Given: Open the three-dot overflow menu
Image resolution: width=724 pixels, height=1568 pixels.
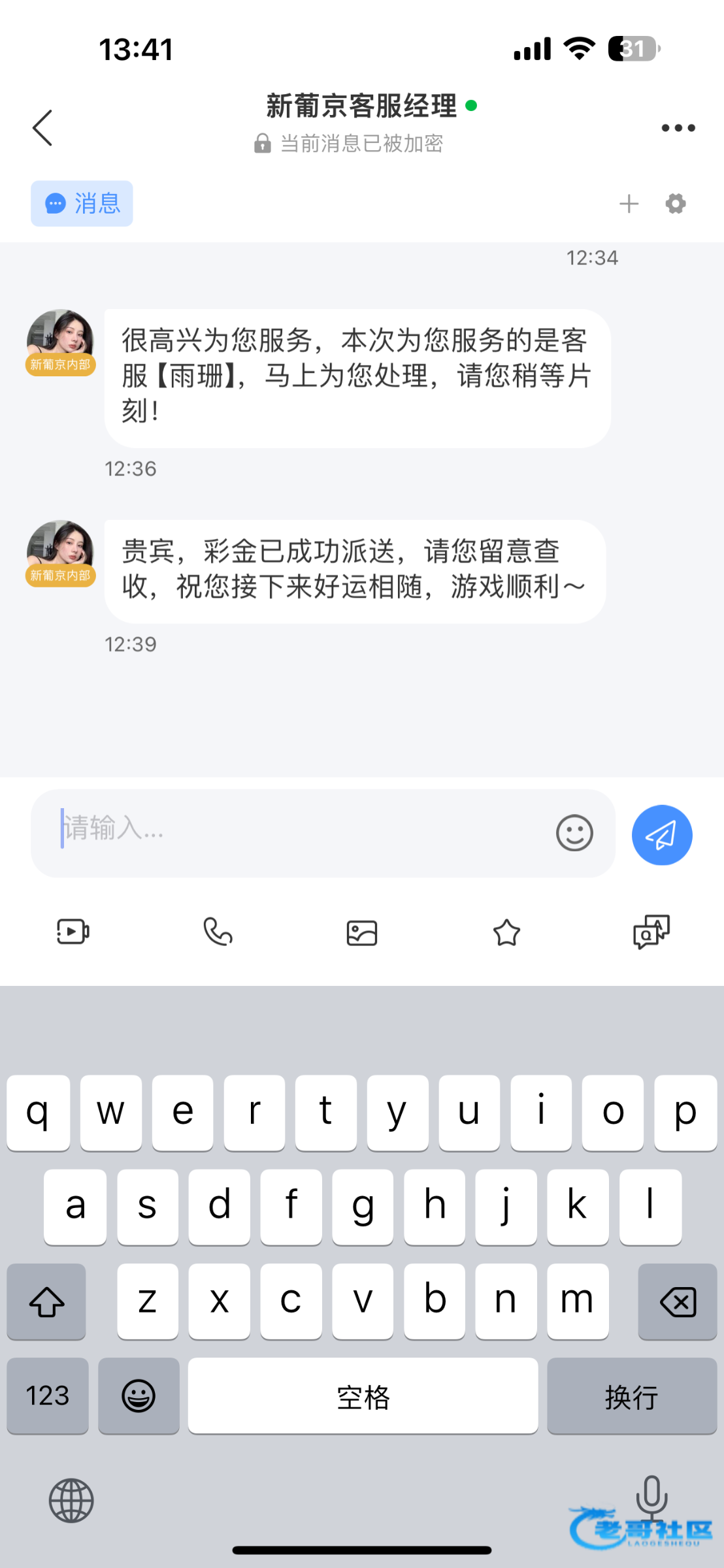Looking at the screenshot, I should coord(678,128).
